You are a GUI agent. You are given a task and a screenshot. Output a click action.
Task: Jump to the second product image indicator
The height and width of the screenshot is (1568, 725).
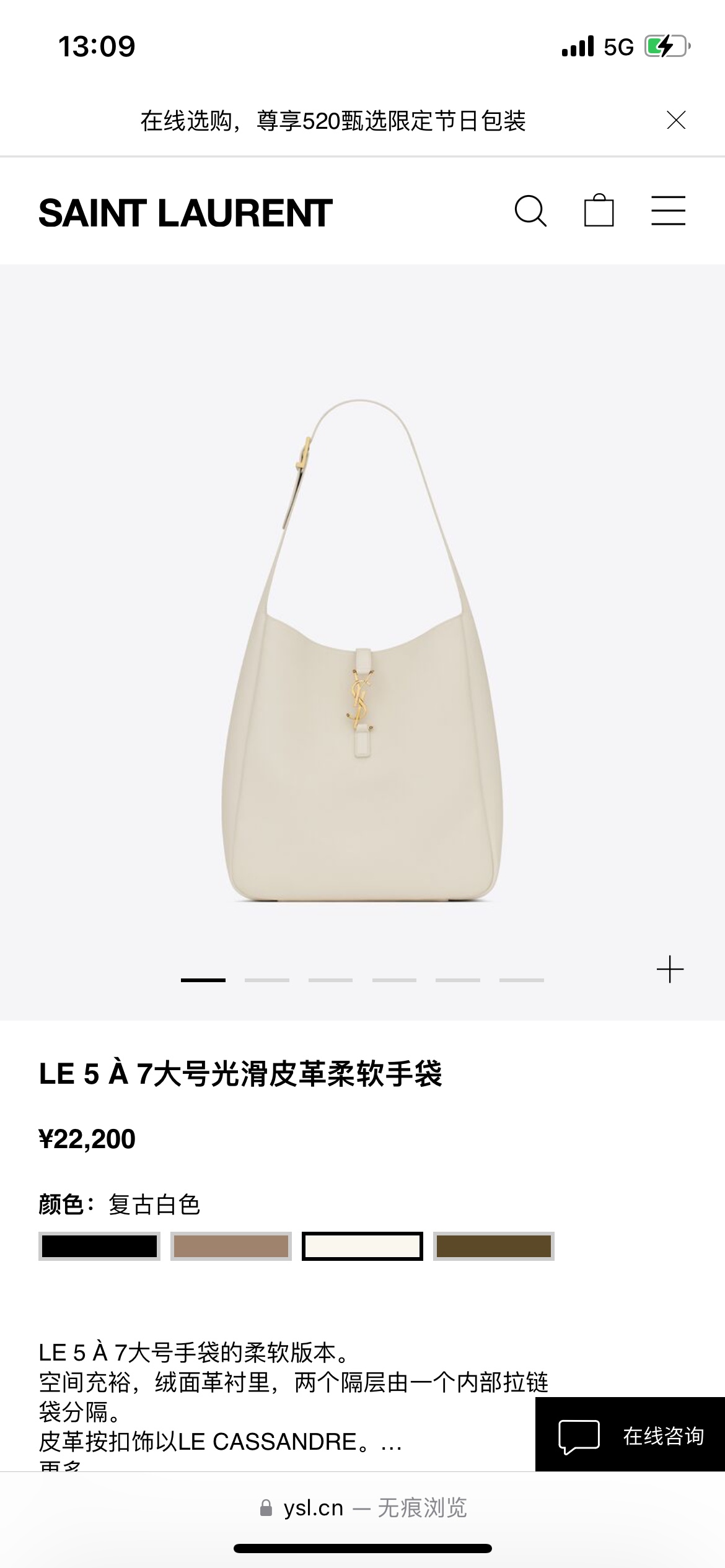click(266, 980)
